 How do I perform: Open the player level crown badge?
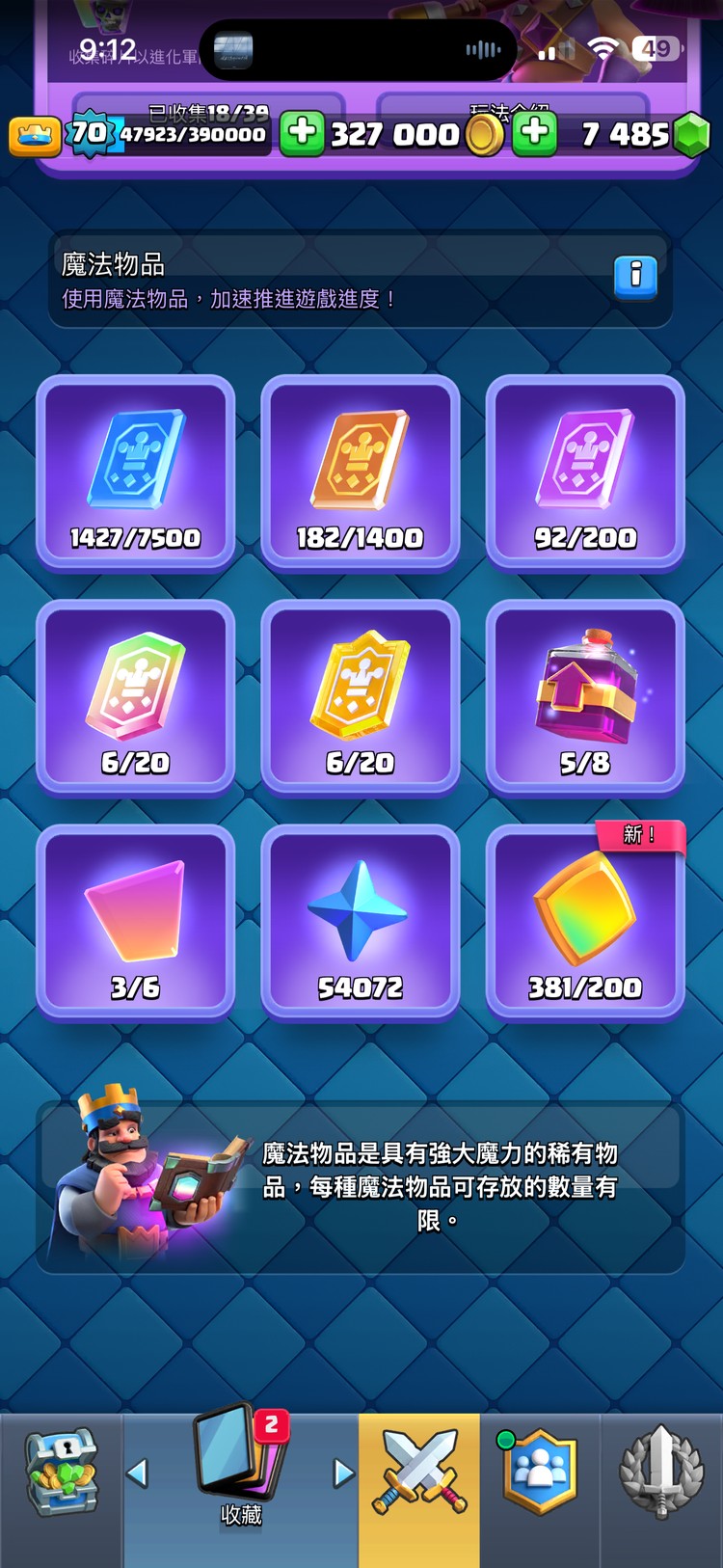(x=35, y=136)
